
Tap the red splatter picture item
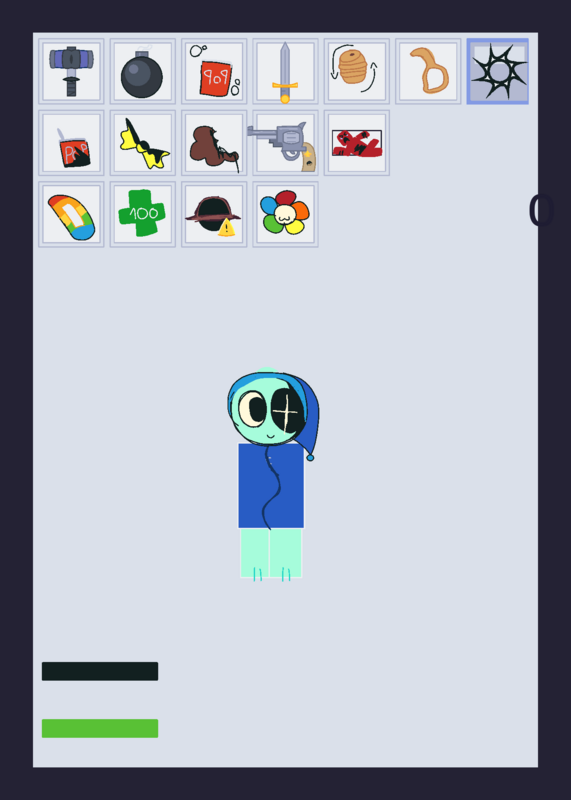357,143
